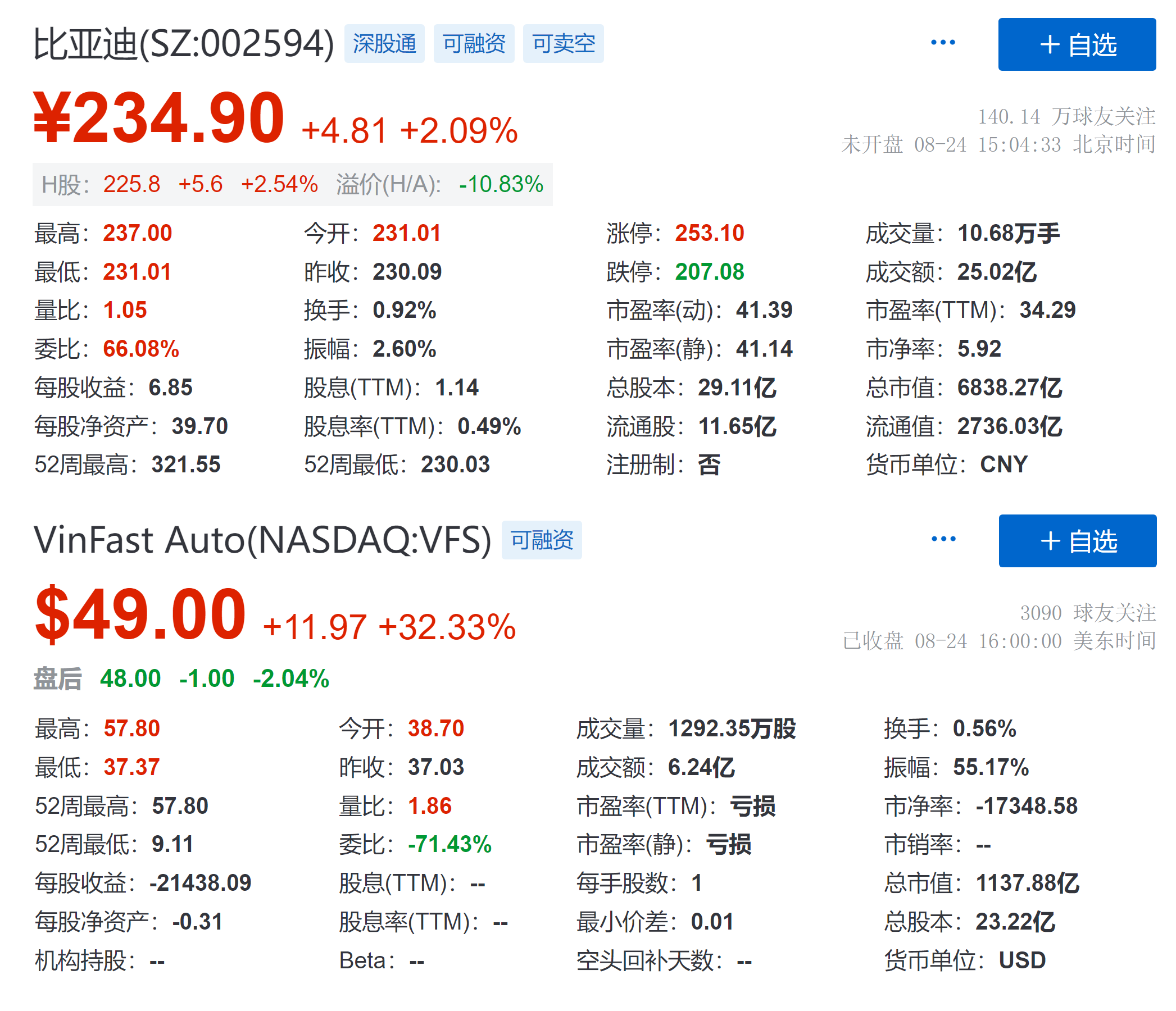Tap the 可融资 tag next to VinFast Auto
Viewport: 1176px width, 1011px height.
coord(542,540)
